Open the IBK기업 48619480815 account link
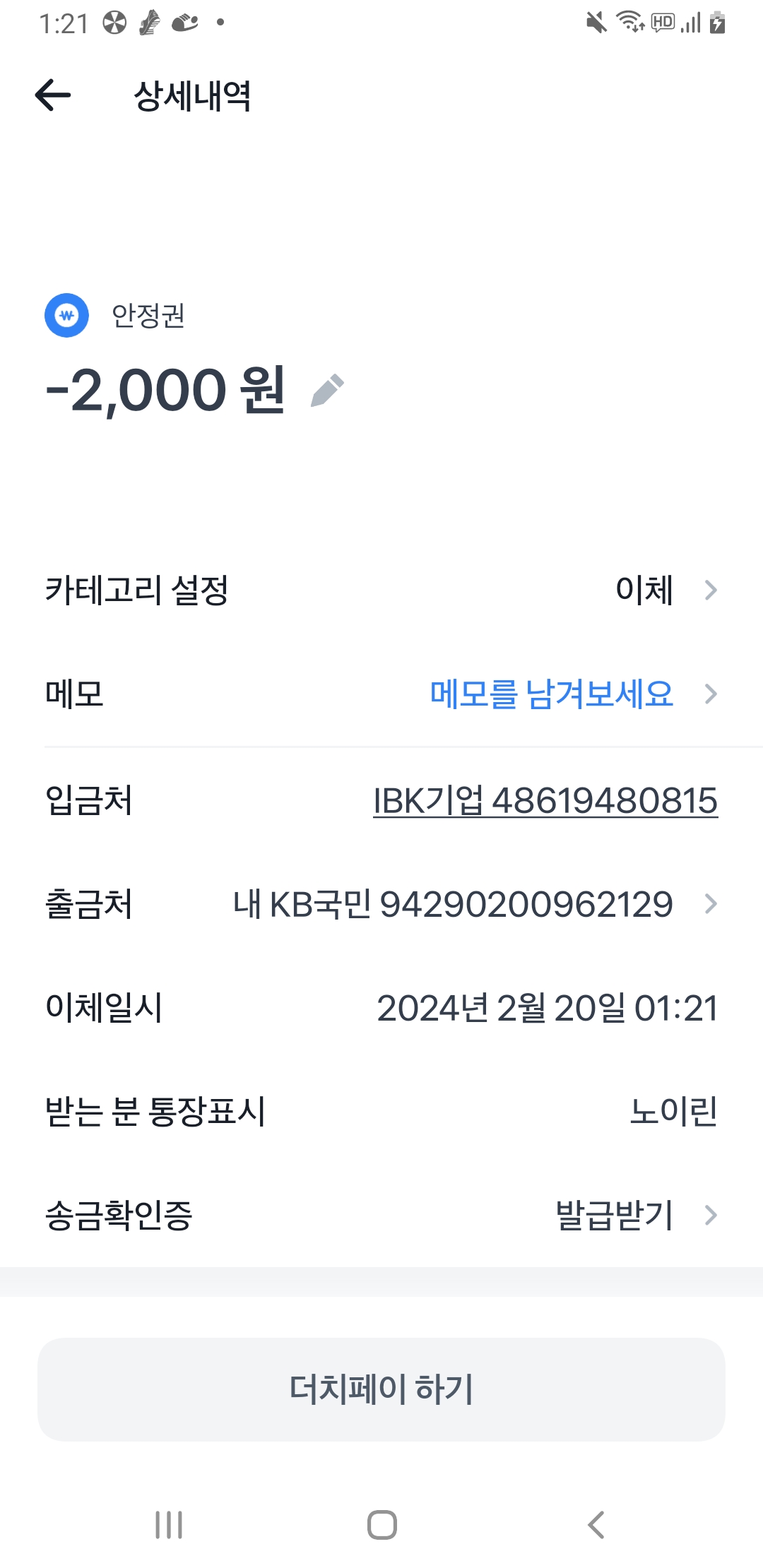 [545, 800]
